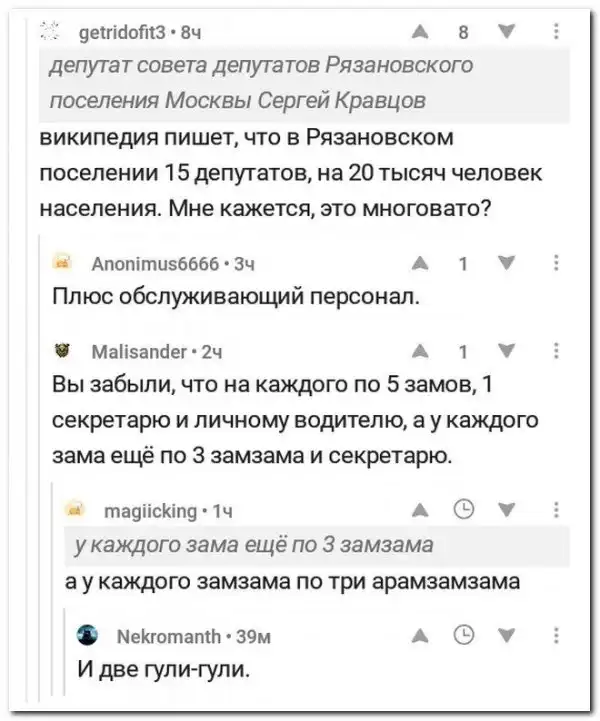Open overflow menu on Malisander's comment
600x721 pixels.
556,351
